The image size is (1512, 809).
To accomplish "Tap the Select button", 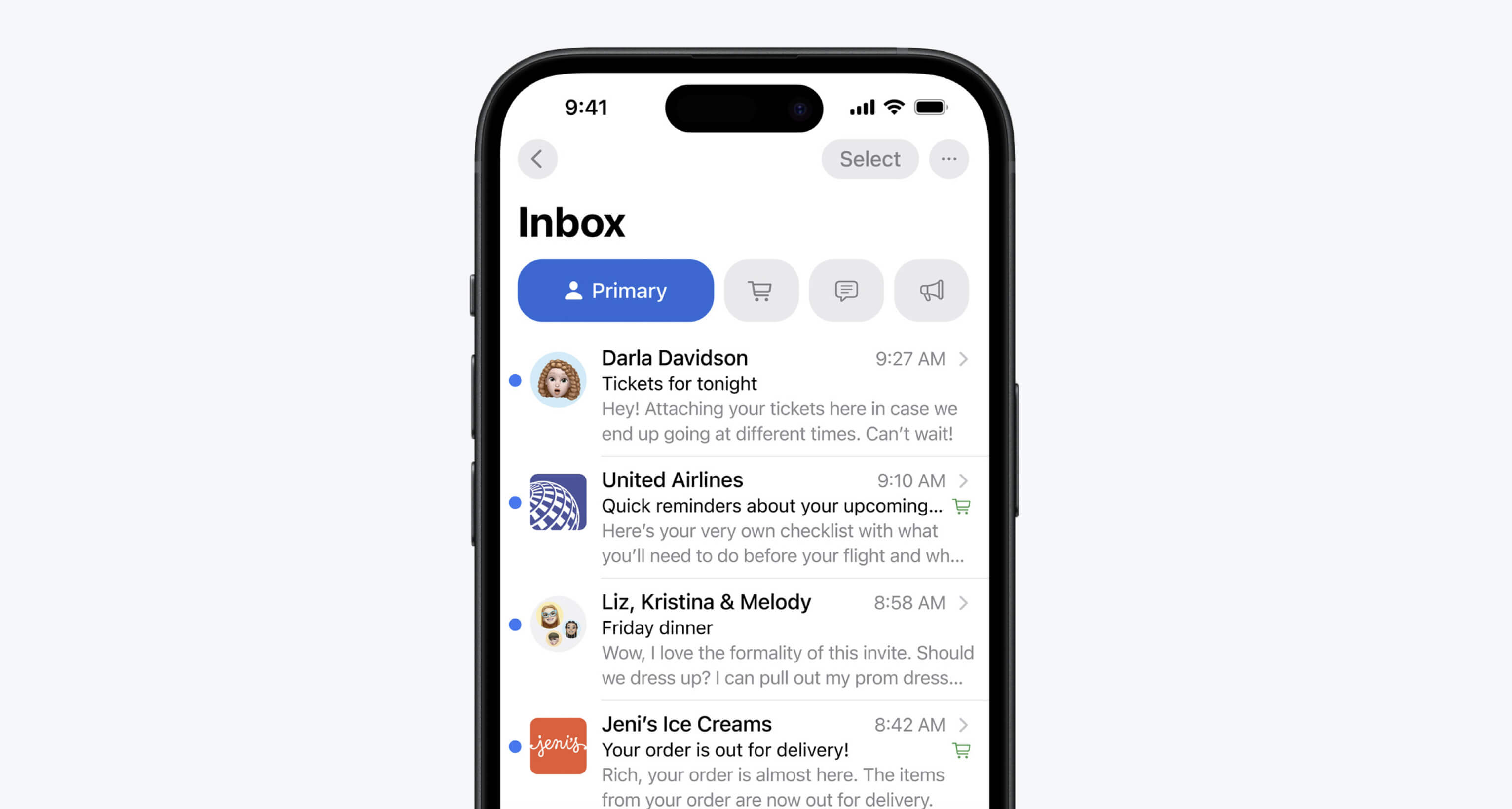I will click(869, 159).
